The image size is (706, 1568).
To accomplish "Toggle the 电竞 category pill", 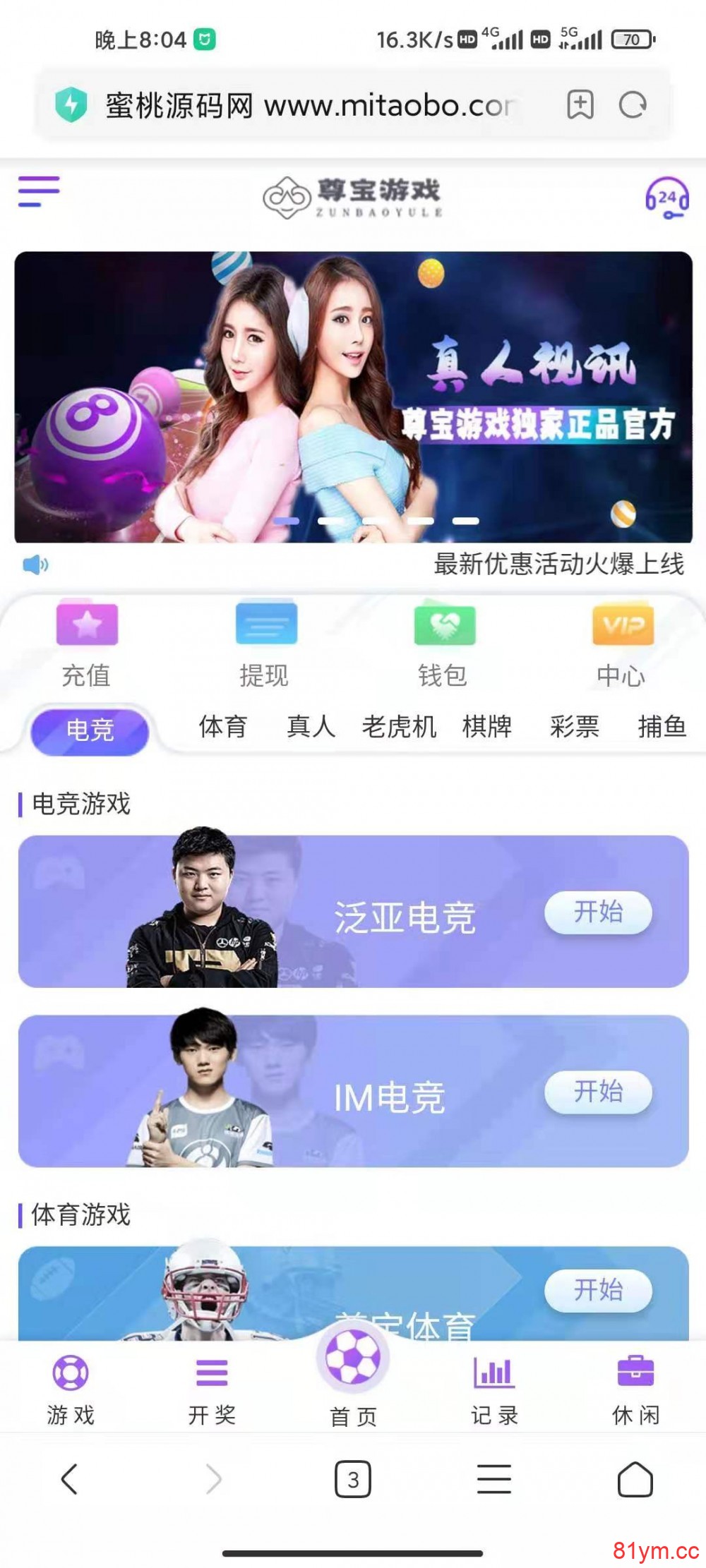I will point(90,728).
